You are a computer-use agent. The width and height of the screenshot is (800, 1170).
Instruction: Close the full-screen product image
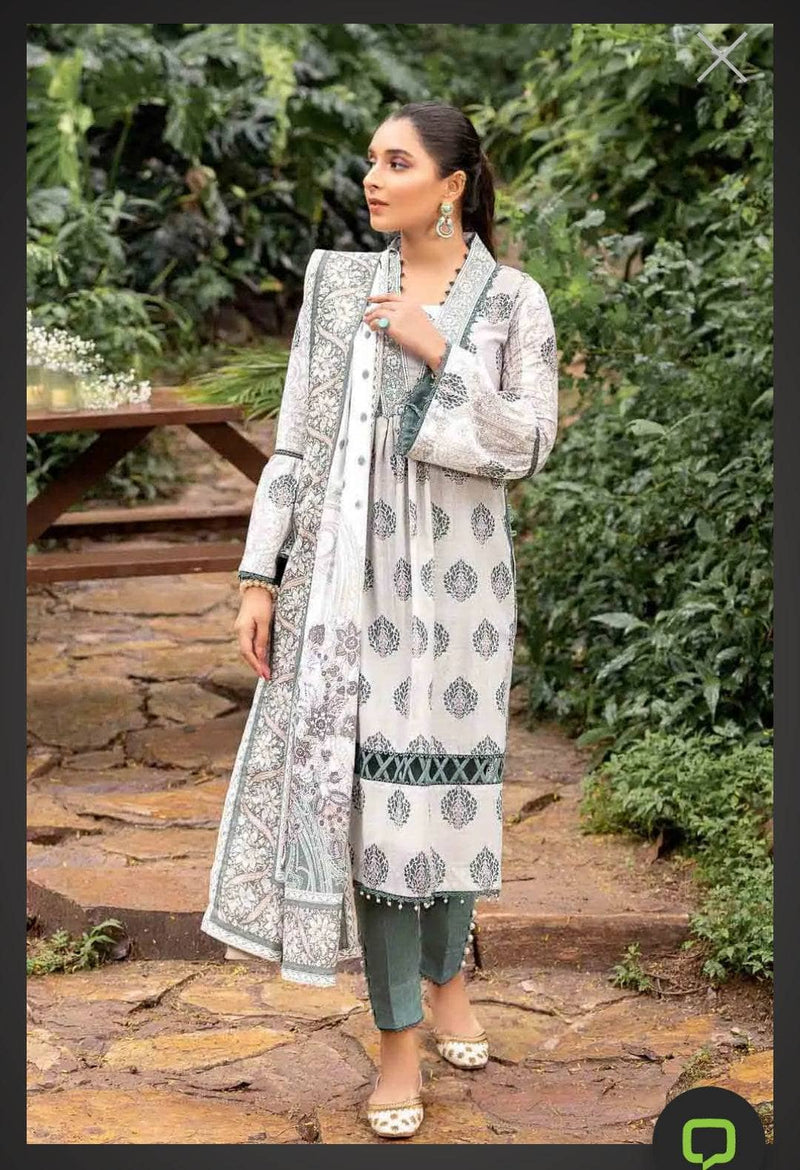pyautogui.click(x=721, y=57)
